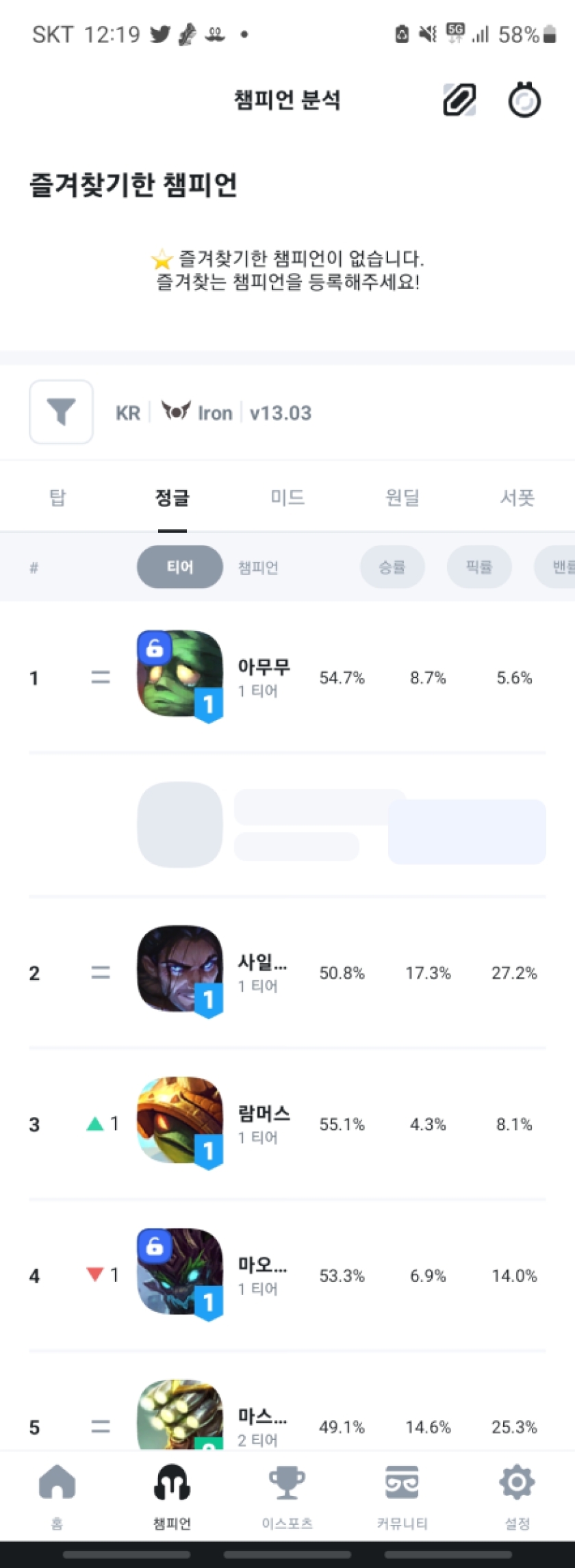Image resolution: width=575 pixels, height=1568 pixels.
Task: Switch to the 미드 lane tab
Action: 287,498
